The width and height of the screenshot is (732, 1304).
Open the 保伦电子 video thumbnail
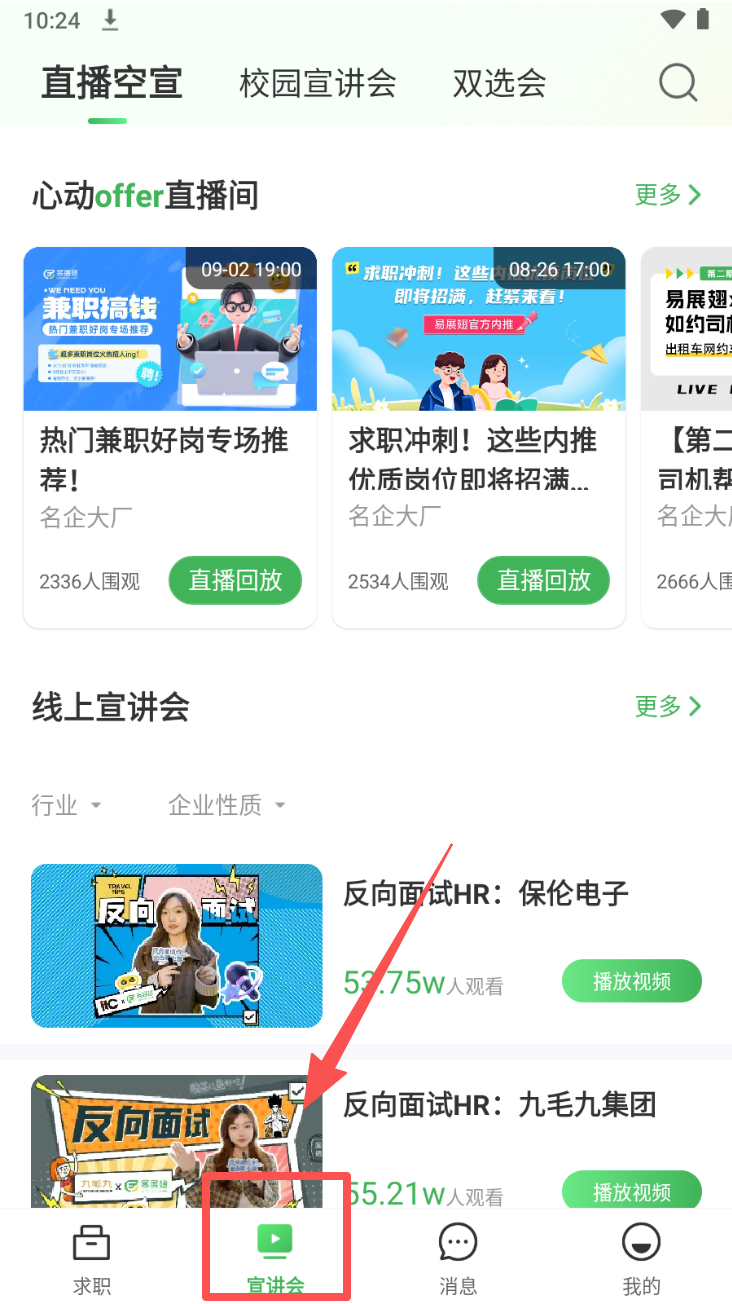177,945
